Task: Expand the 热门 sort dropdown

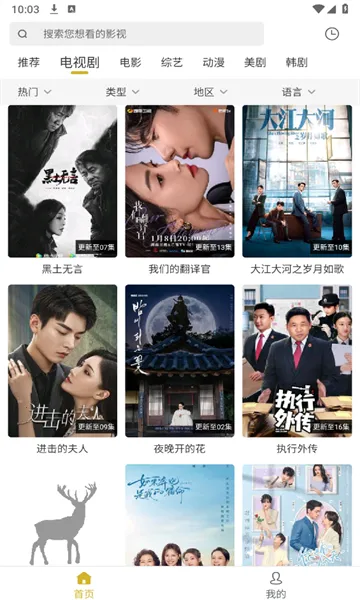Action: (34, 92)
